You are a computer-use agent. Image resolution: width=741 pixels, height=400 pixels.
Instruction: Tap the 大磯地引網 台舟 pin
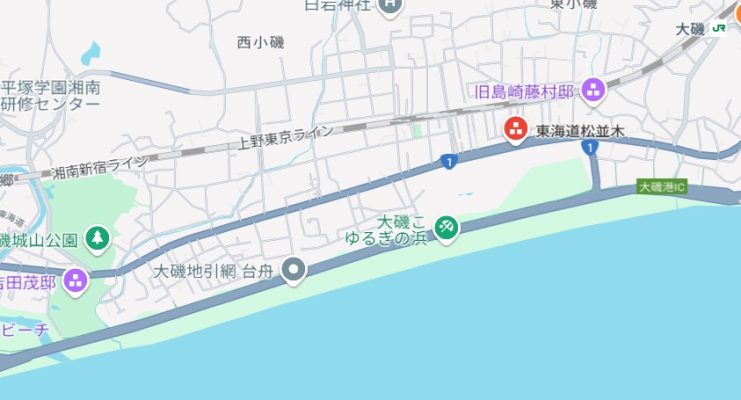click(293, 268)
